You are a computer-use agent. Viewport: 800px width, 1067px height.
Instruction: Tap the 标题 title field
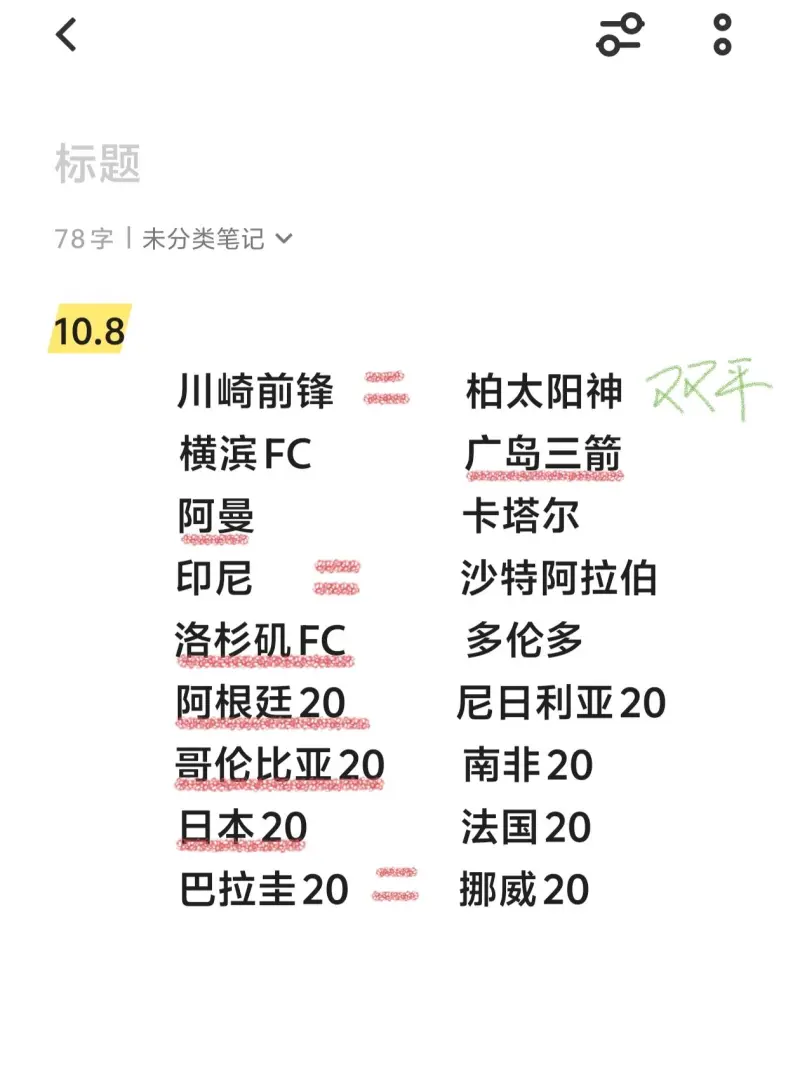point(98,164)
